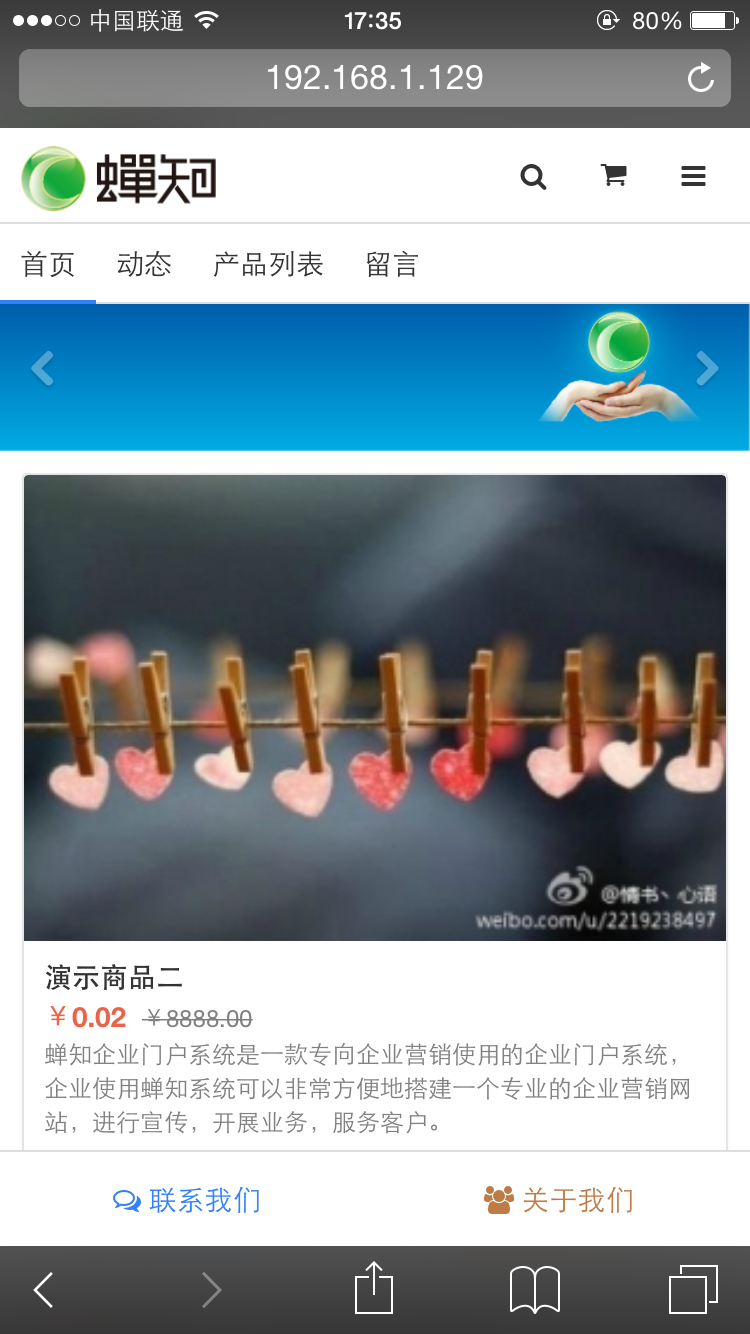Open the search magnifier icon
This screenshot has height=1334, width=750.
534,177
